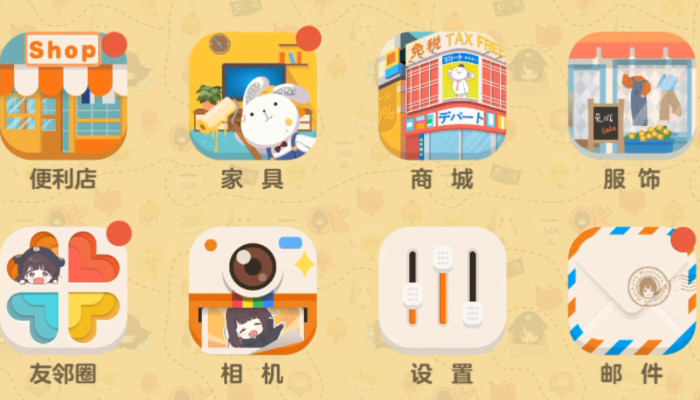Open the 便利店 convenience store app
Screen dimensions: 700x400
pyautogui.click(x=62, y=96)
